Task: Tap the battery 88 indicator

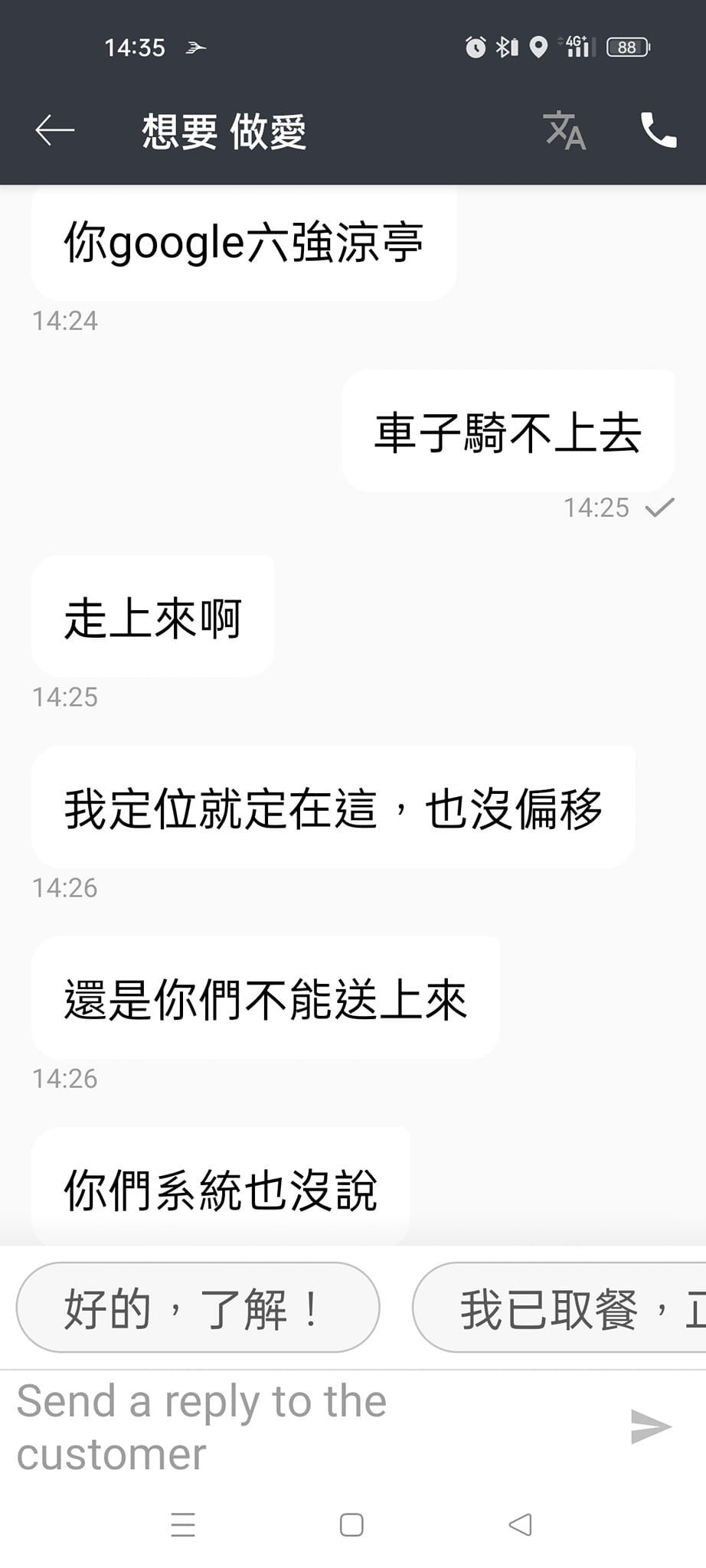Action: (x=626, y=46)
